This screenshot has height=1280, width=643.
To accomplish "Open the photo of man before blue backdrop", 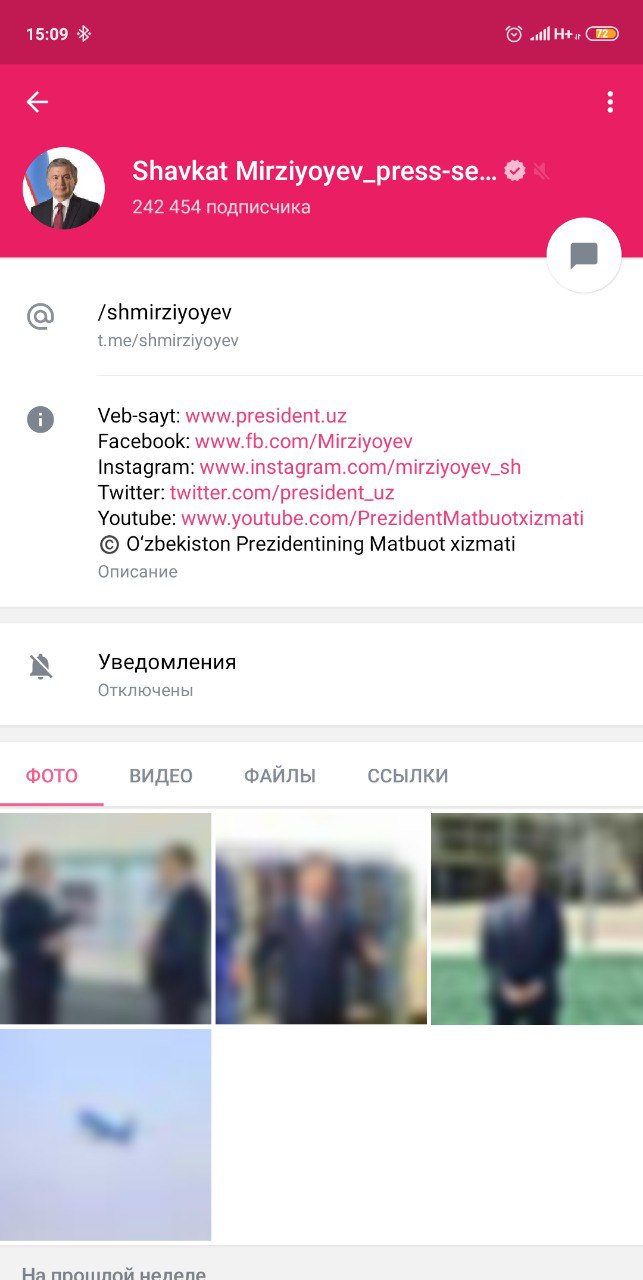I will 321,918.
